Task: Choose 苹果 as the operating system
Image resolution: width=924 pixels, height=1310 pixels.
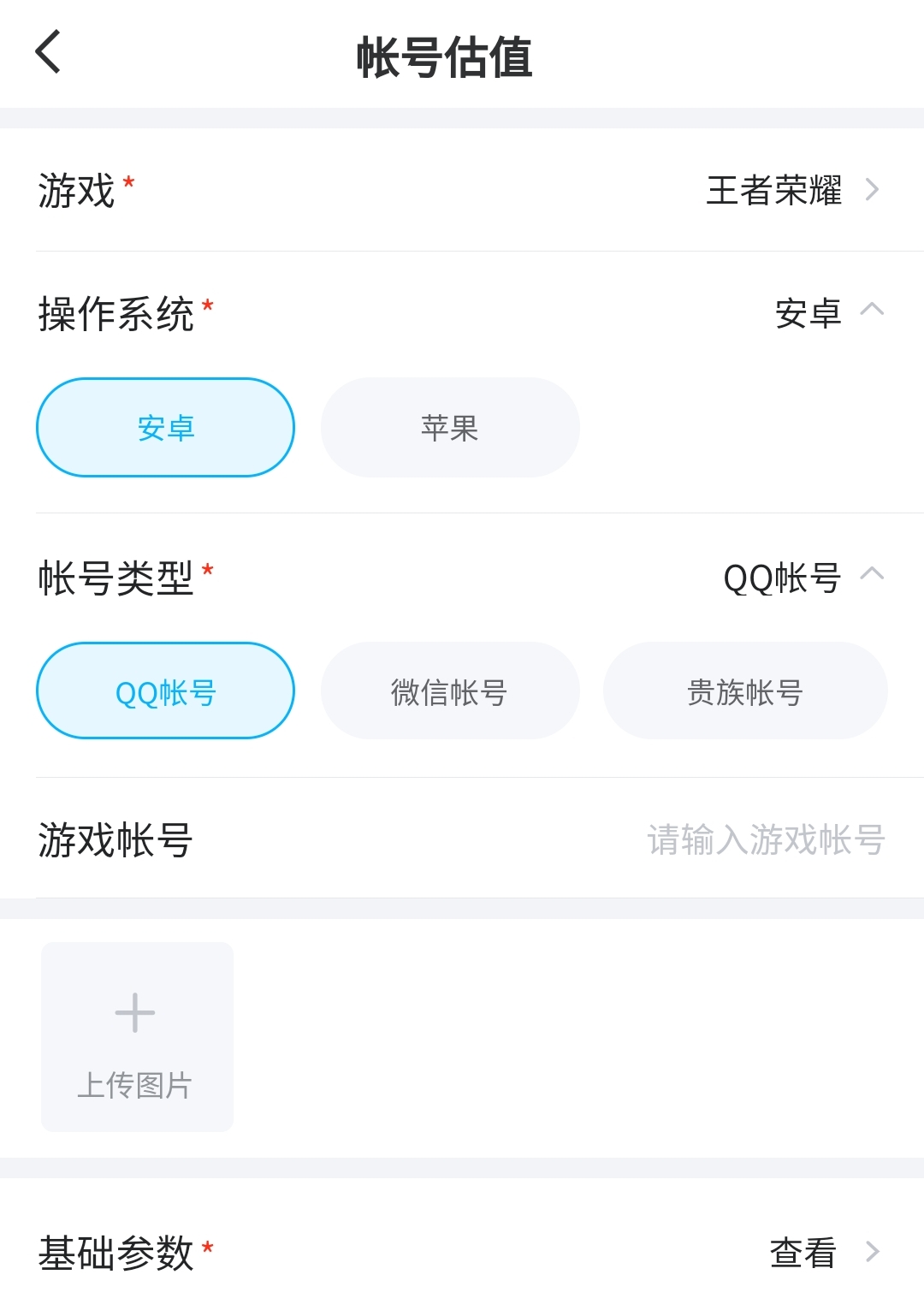Action: tap(450, 428)
